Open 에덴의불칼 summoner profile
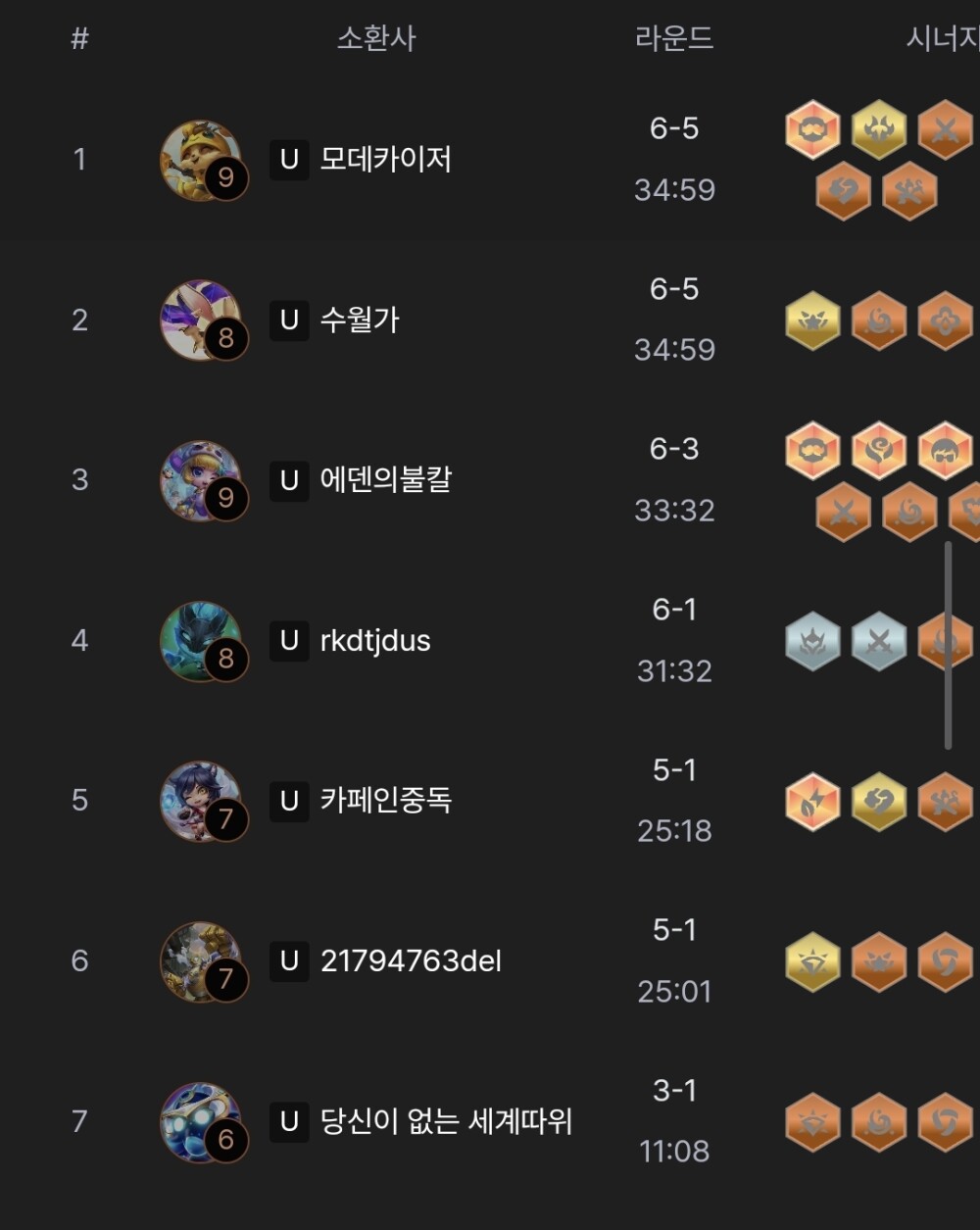 point(385,479)
